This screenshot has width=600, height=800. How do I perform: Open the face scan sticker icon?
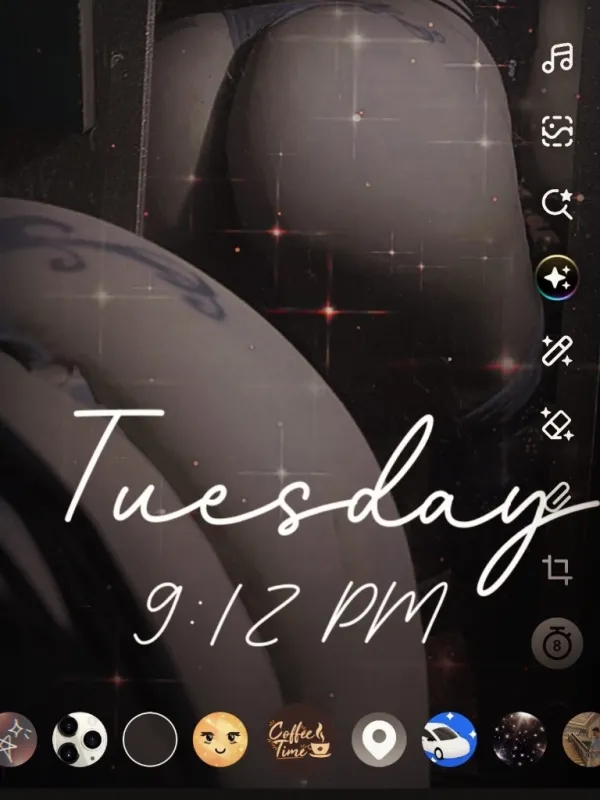pyautogui.click(x=557, y=131)
